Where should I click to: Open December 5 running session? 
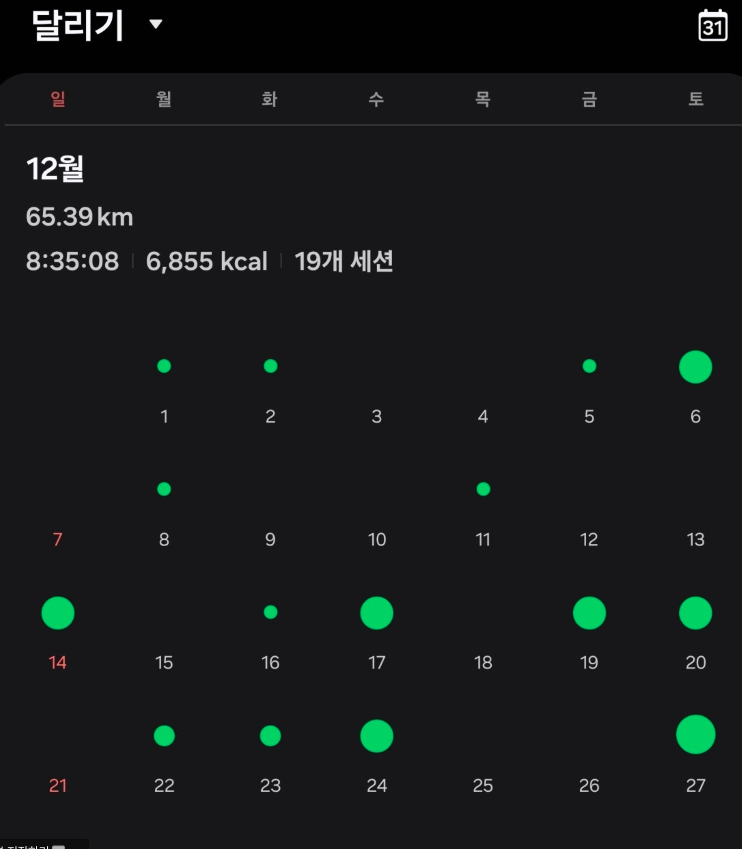(589, 367)
